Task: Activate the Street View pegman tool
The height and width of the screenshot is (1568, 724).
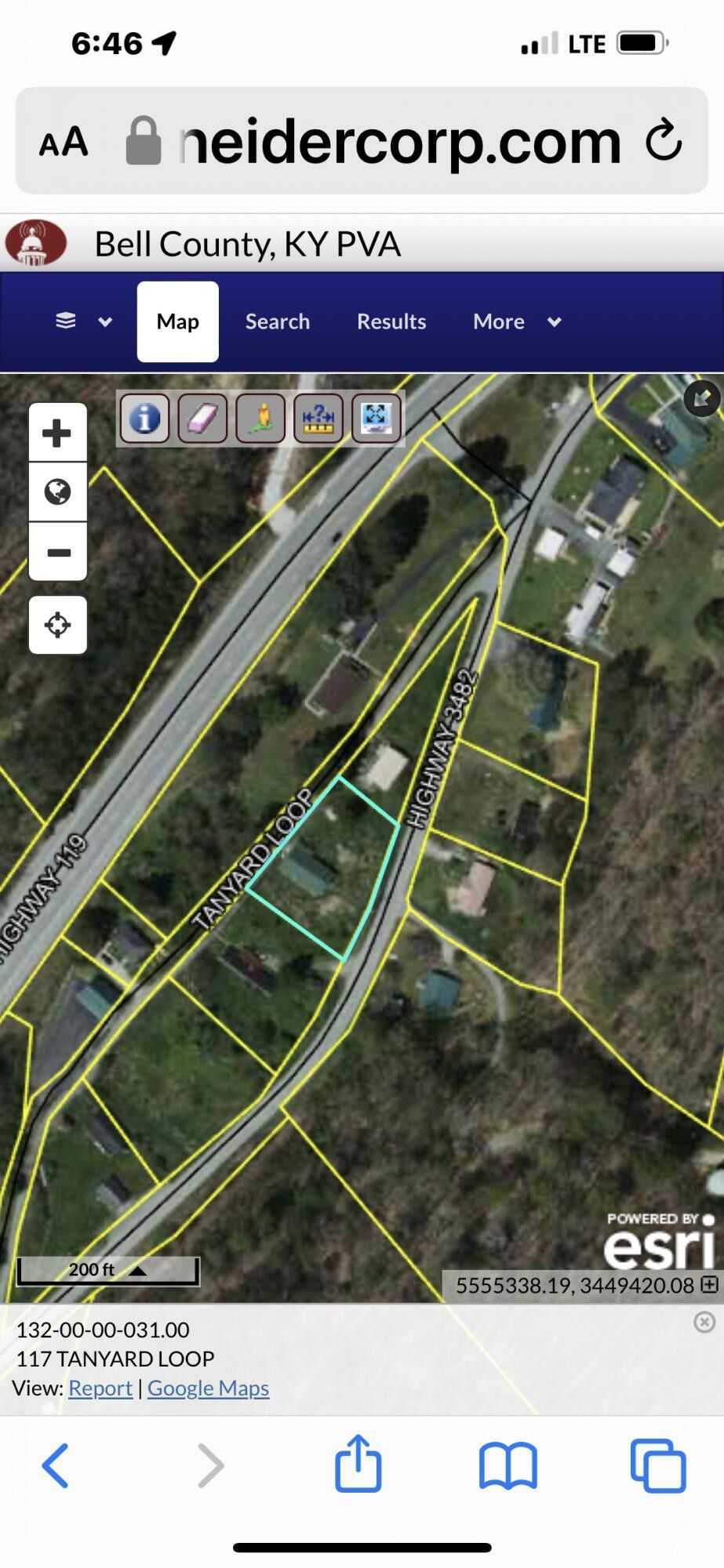Action: click(x=260, y=419)
